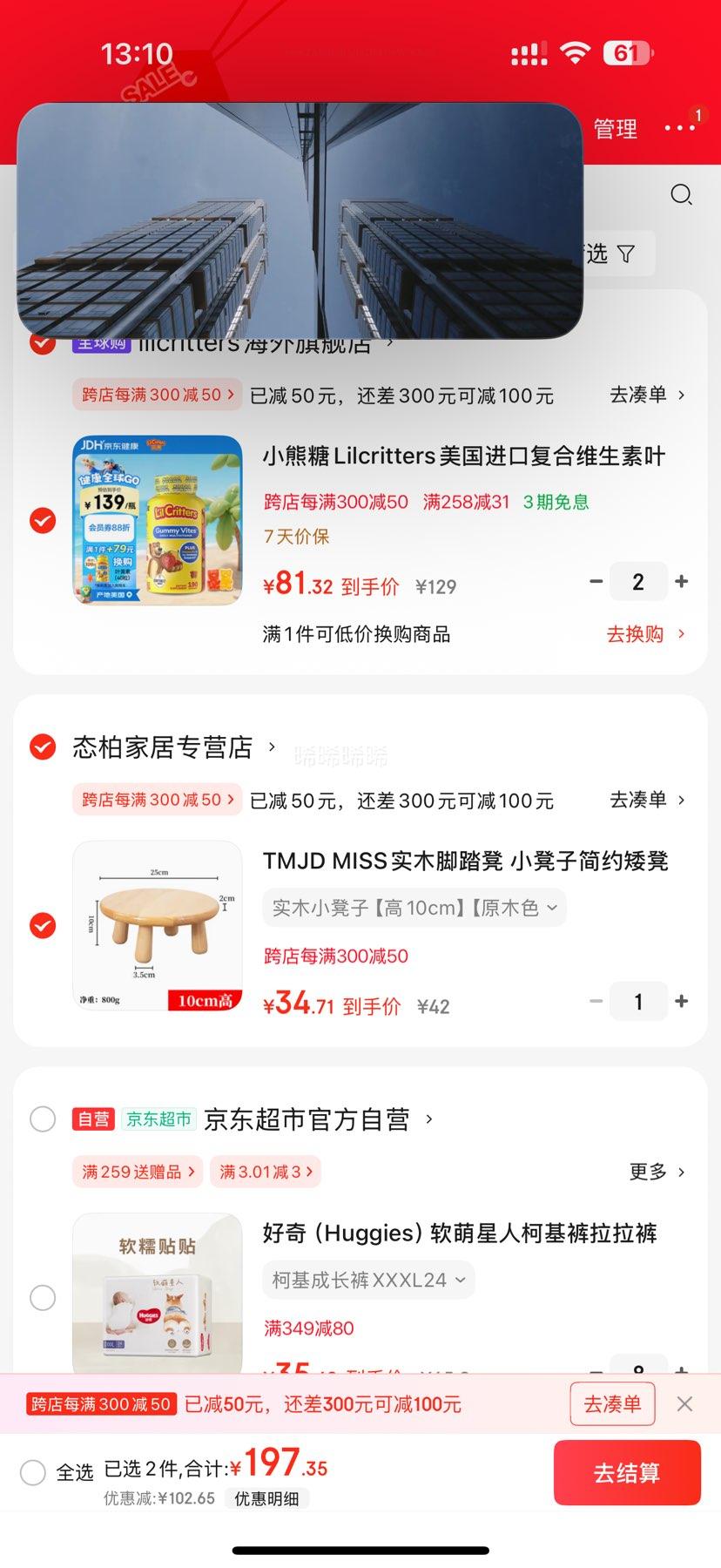Image resolution: width=721 pixels, height=1568 pixels.
Task: Dismiss the 跨店每满300减50 bottom banner
Action: (685, 1404)
